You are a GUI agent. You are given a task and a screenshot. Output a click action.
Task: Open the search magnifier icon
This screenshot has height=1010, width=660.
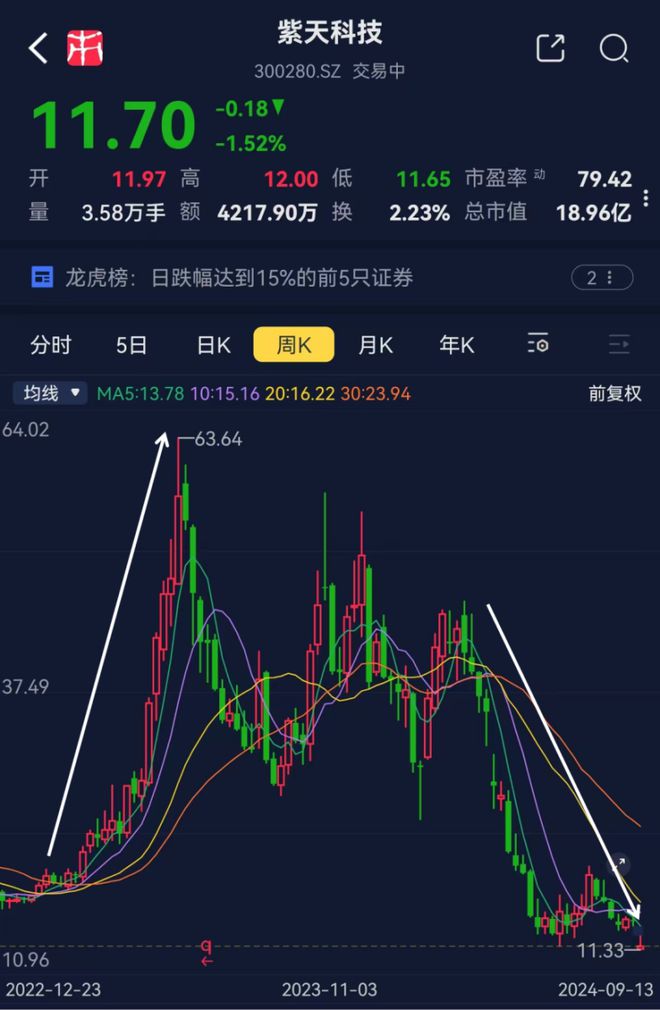tap(614, 48)
